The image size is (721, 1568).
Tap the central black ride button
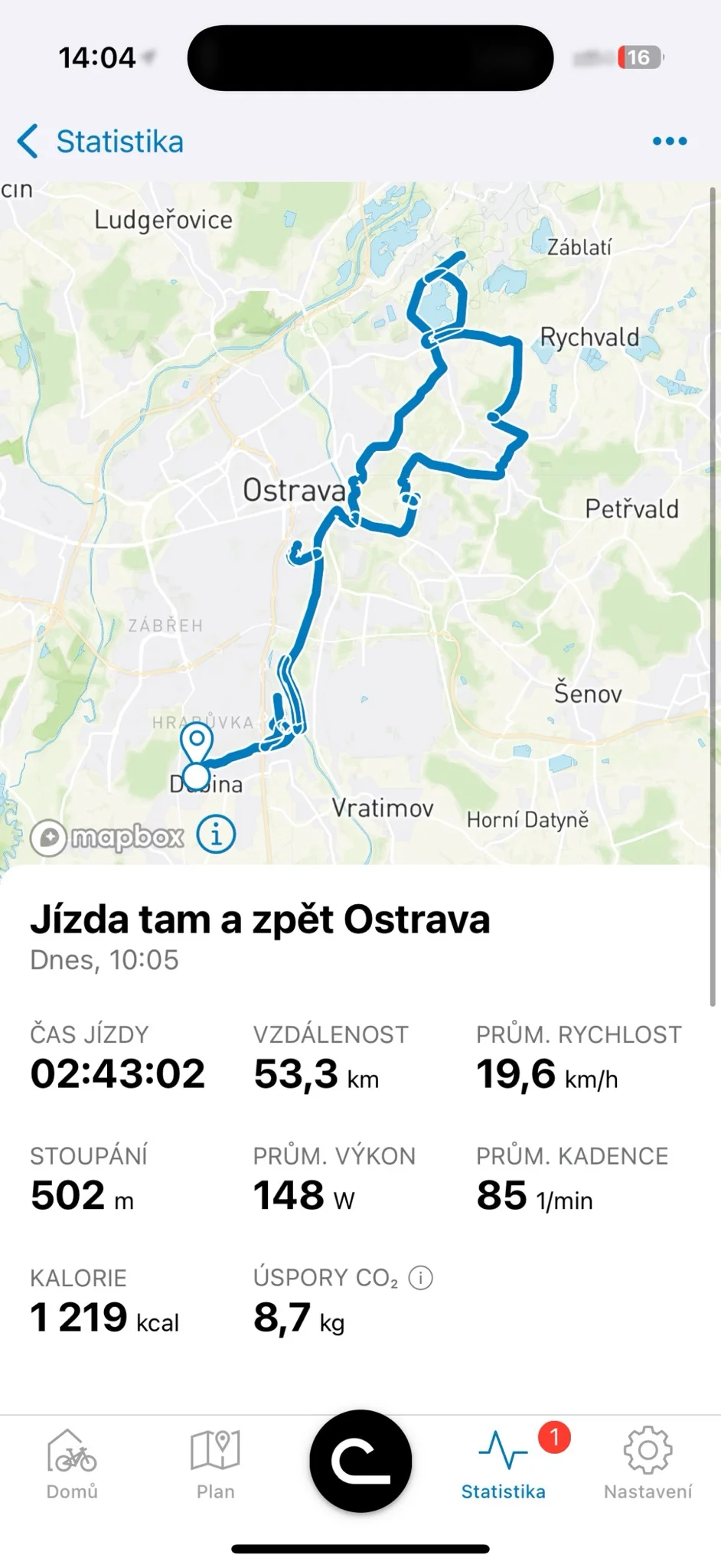coord(360,1461)
